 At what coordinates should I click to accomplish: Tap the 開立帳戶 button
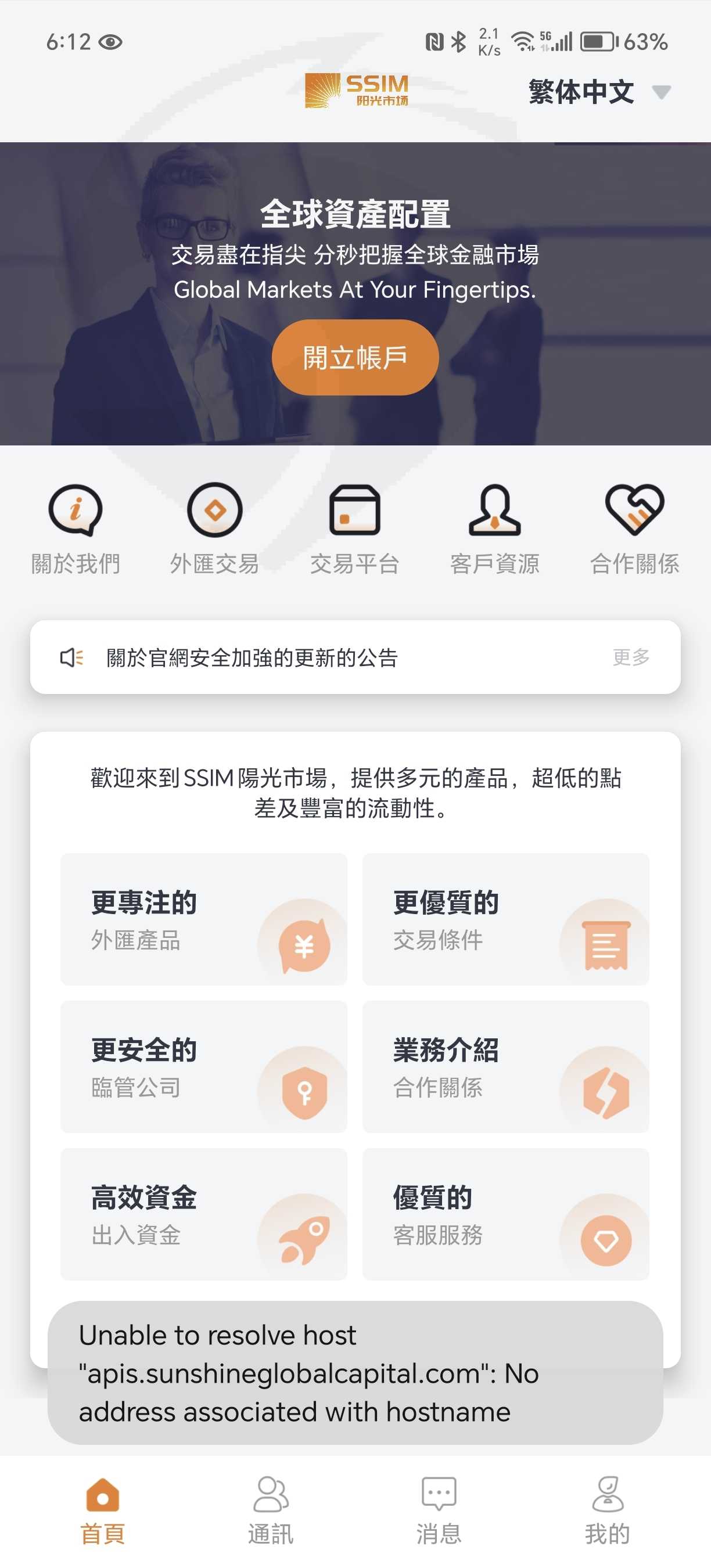pyautogui.click(x=355, y=357)
